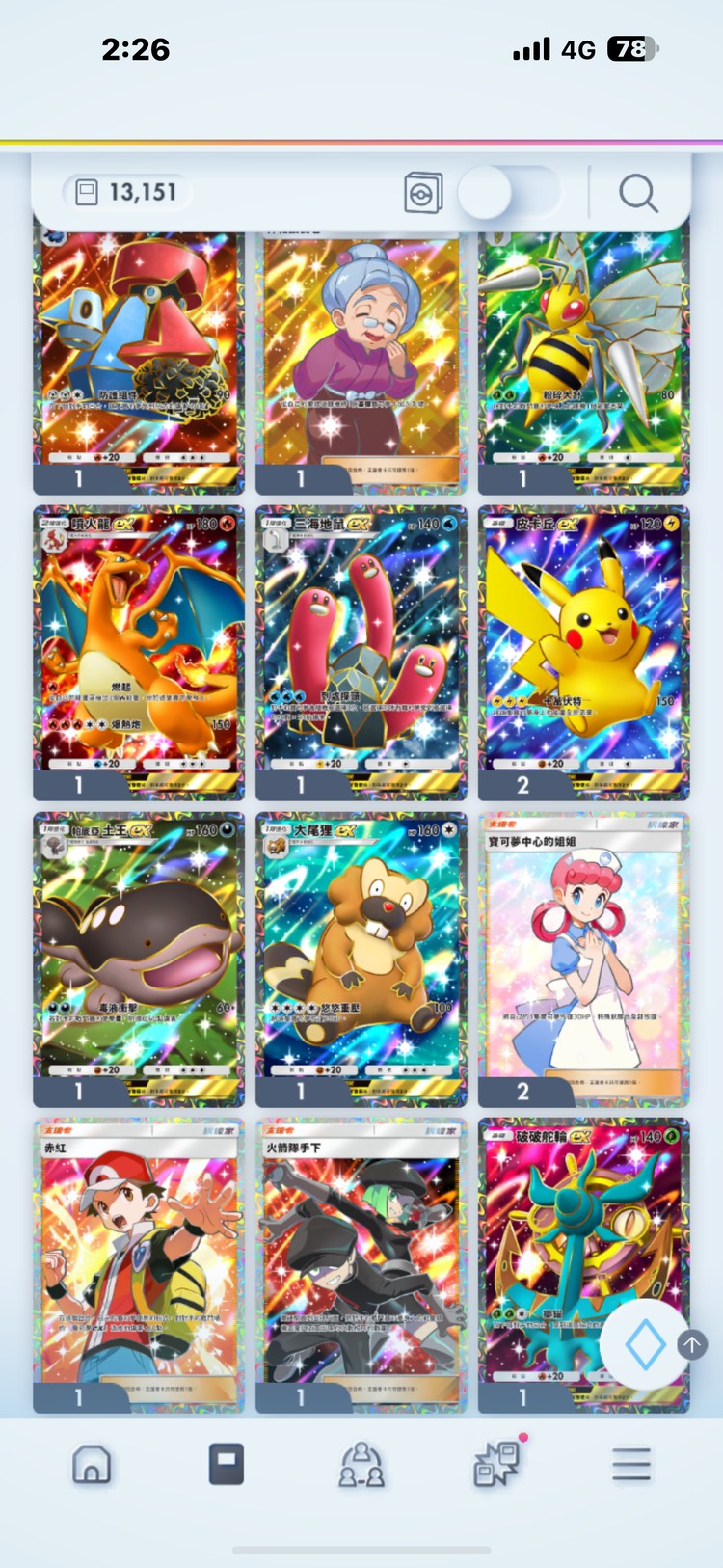View the Wugtrio ex card
Image resolution: width=723 pixels, height=1568 pixels.
click(361, 641)
